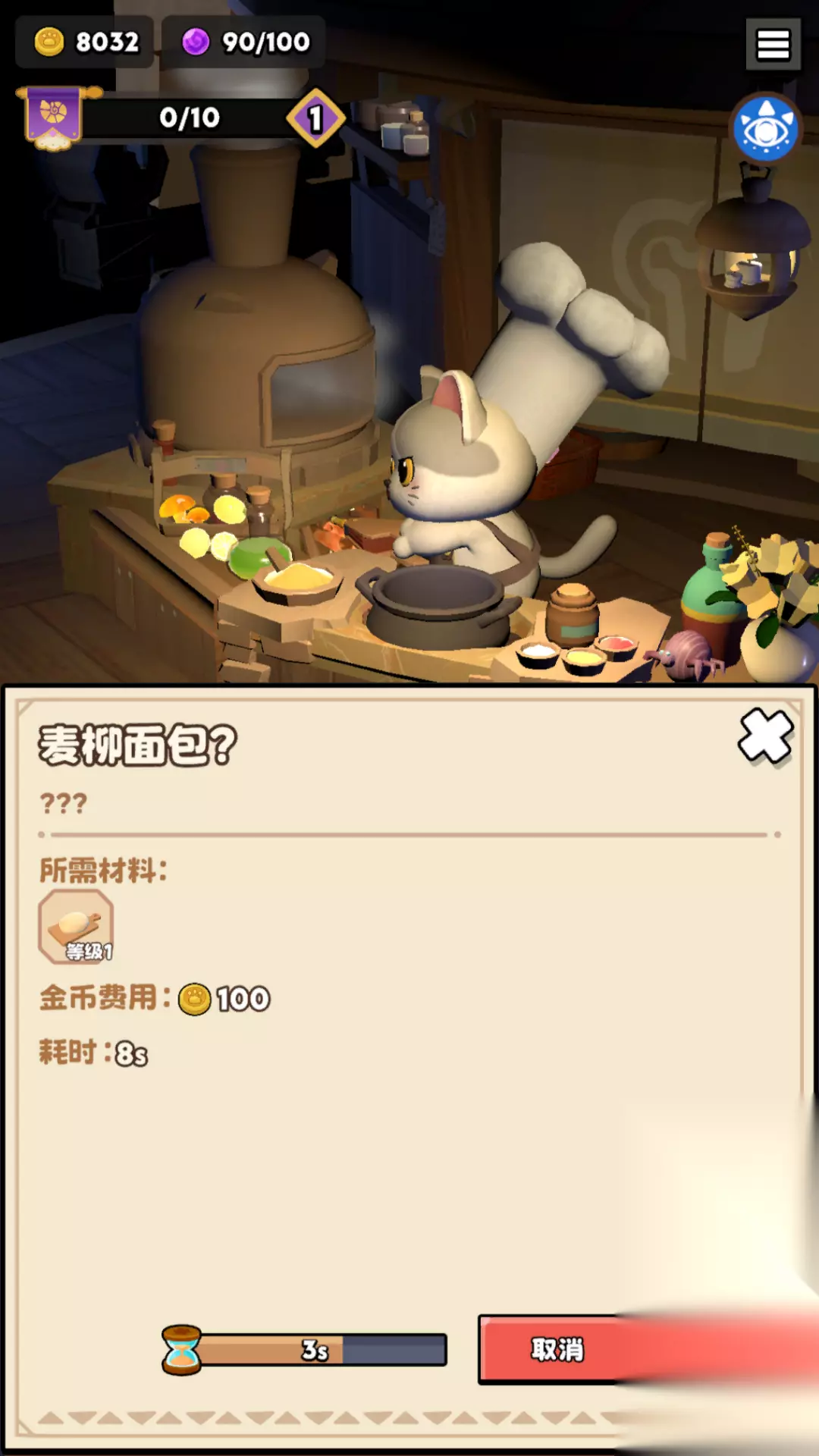
Task: Tap the blue eye view button
Action: click(766, 129)
